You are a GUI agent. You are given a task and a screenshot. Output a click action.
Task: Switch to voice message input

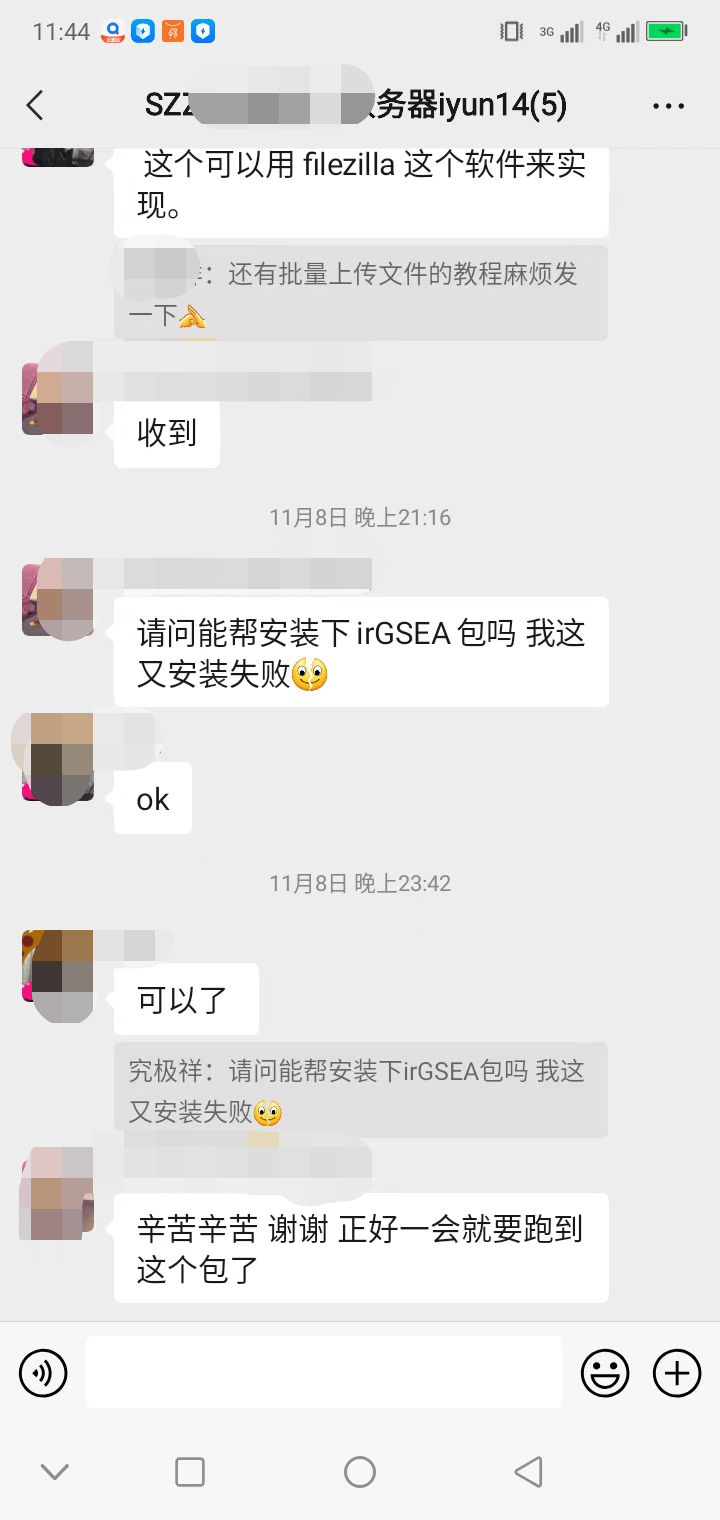pyautogui.click(x=43, y=1372)
